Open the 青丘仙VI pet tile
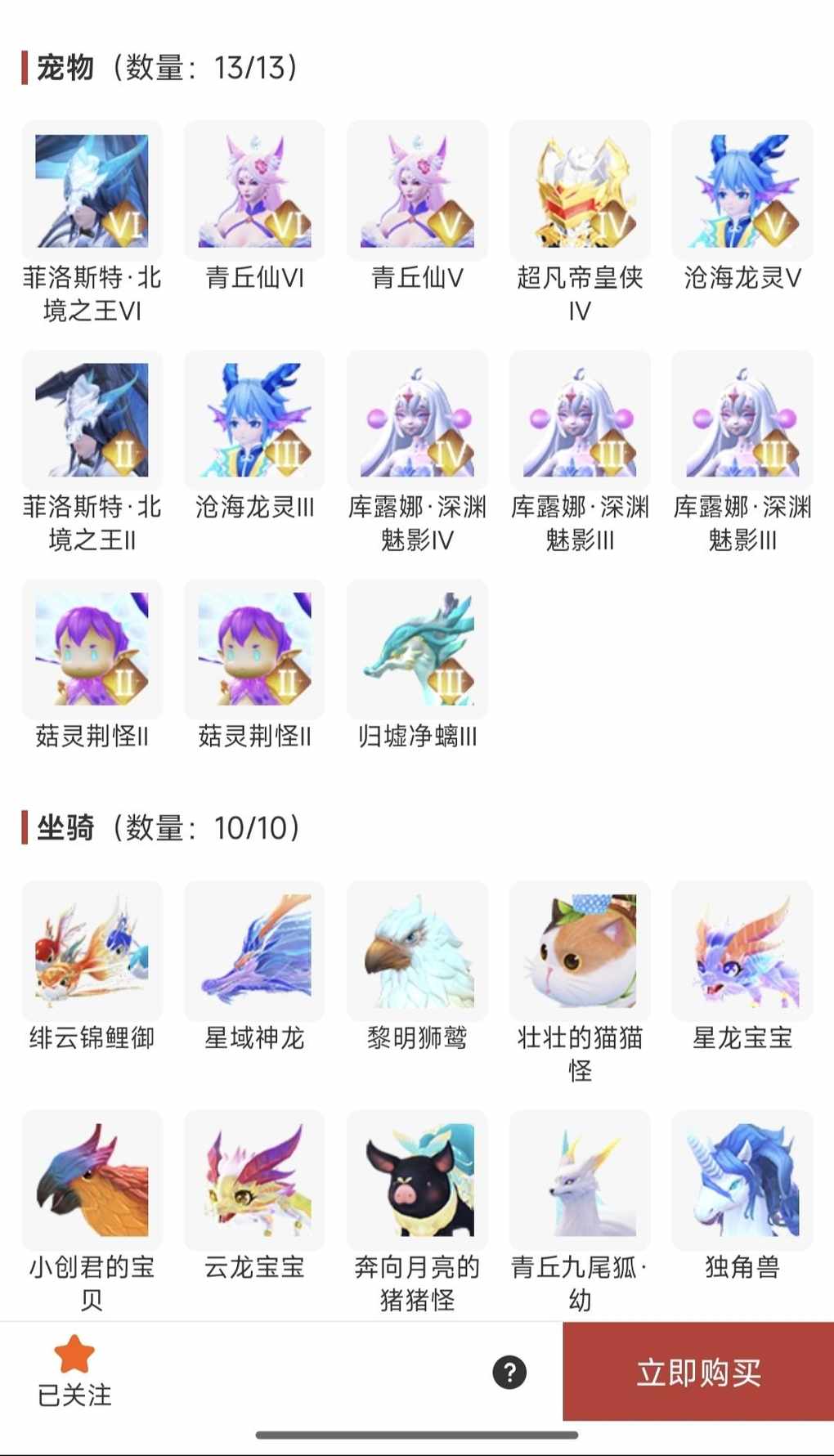 254,191
